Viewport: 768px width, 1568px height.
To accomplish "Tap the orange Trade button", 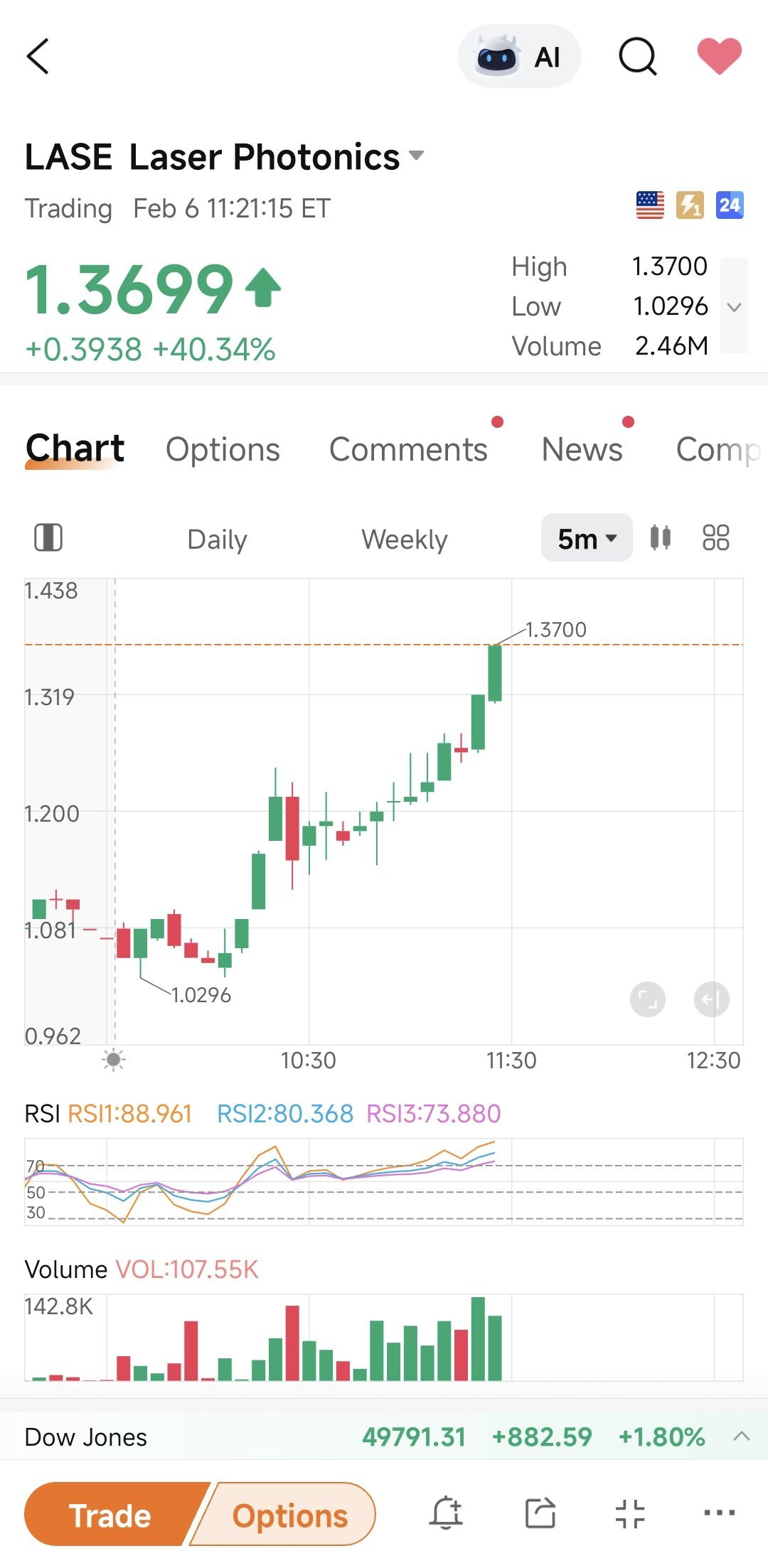I will point(110,1515).
